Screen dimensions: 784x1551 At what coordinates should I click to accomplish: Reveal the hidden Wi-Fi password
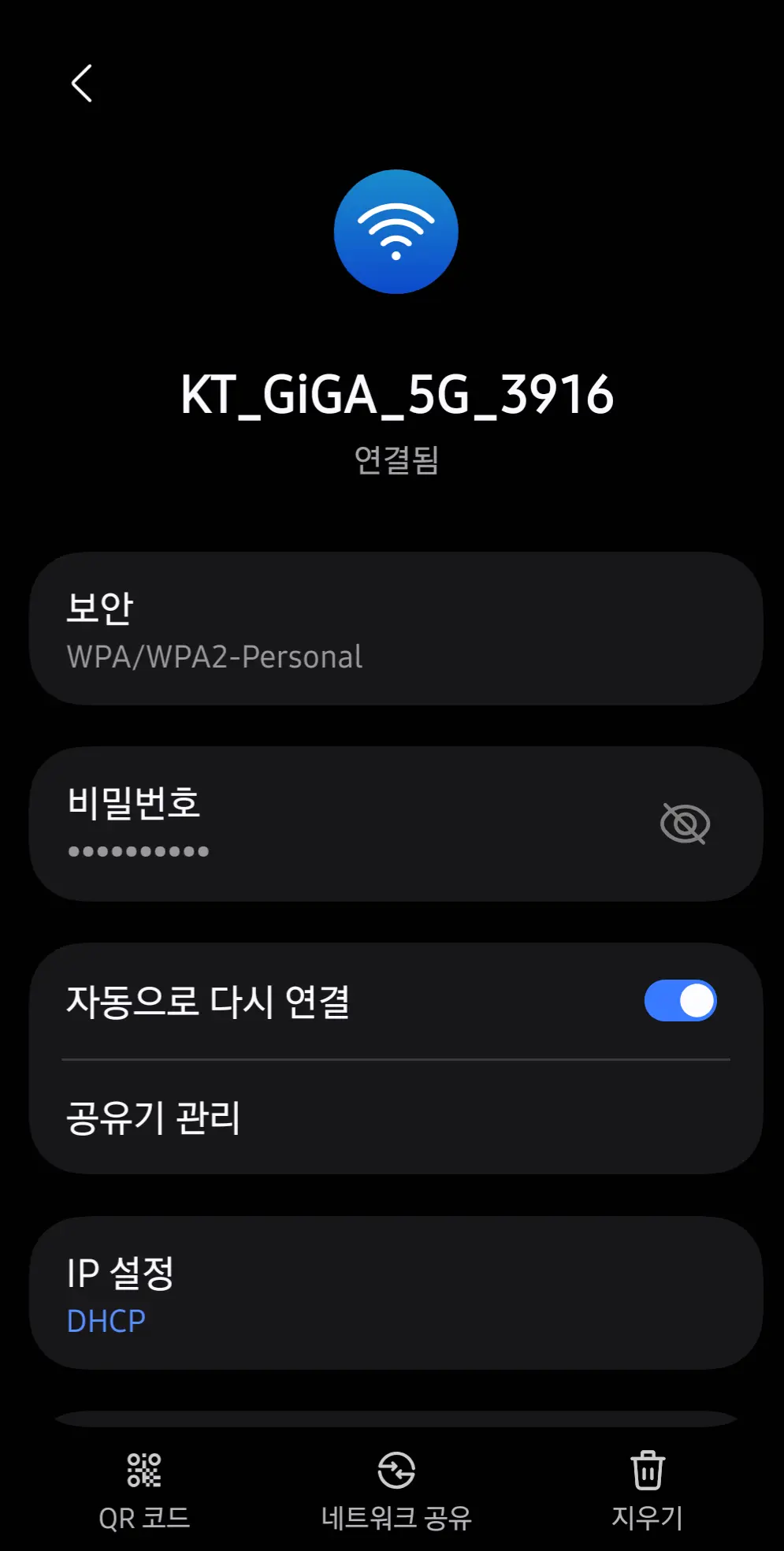684,824
